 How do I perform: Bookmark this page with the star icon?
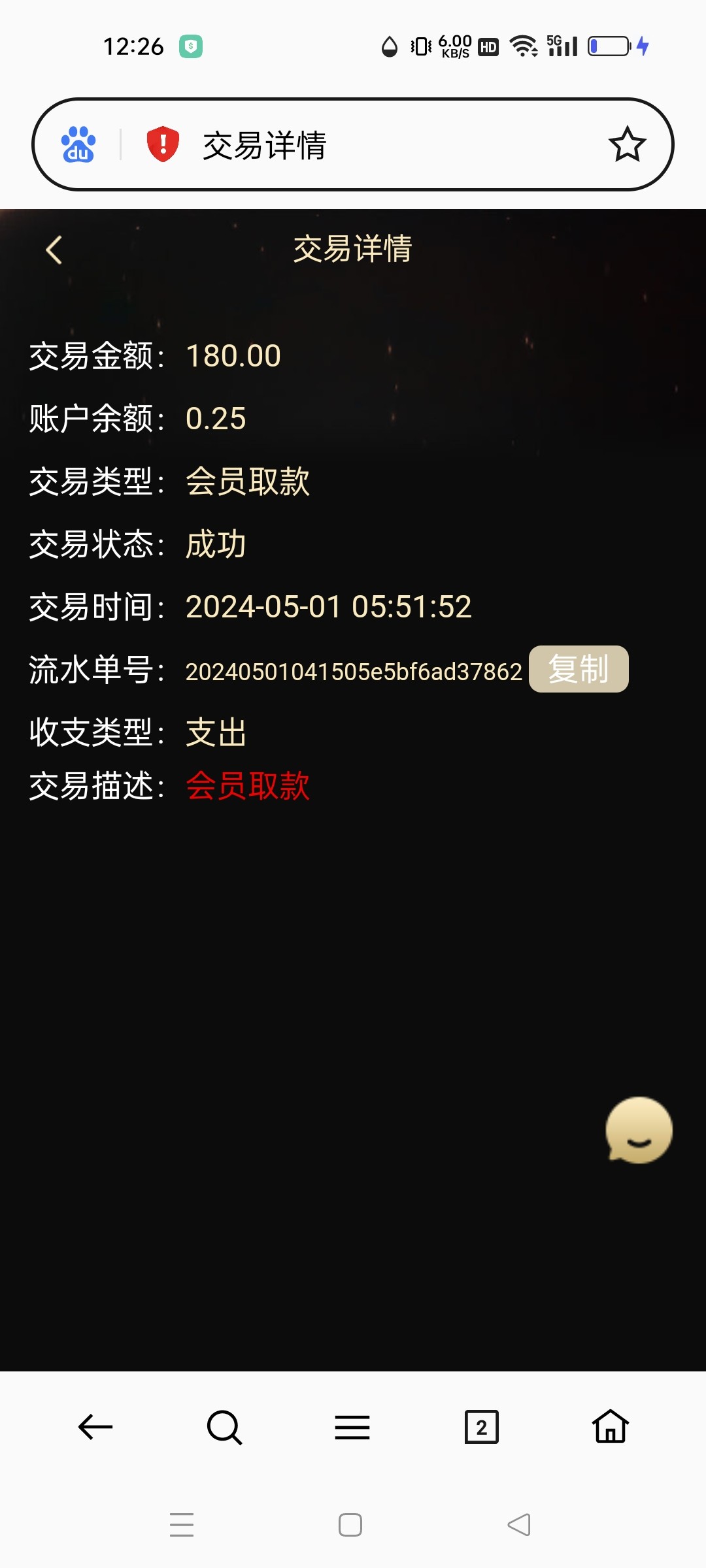pyautogui.click(x=627, y=144)
